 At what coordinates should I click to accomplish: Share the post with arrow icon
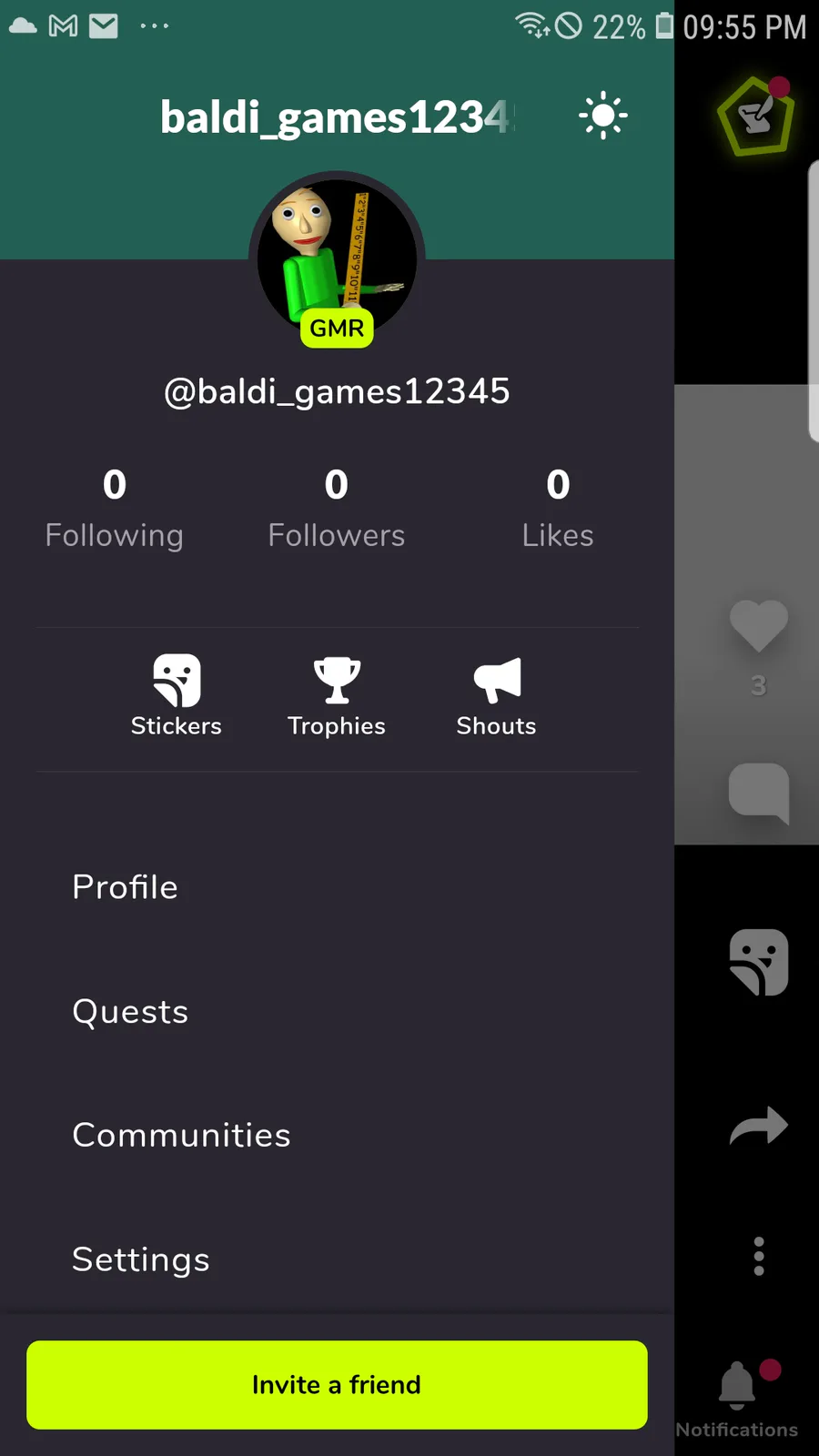[x=758, y=1127]
